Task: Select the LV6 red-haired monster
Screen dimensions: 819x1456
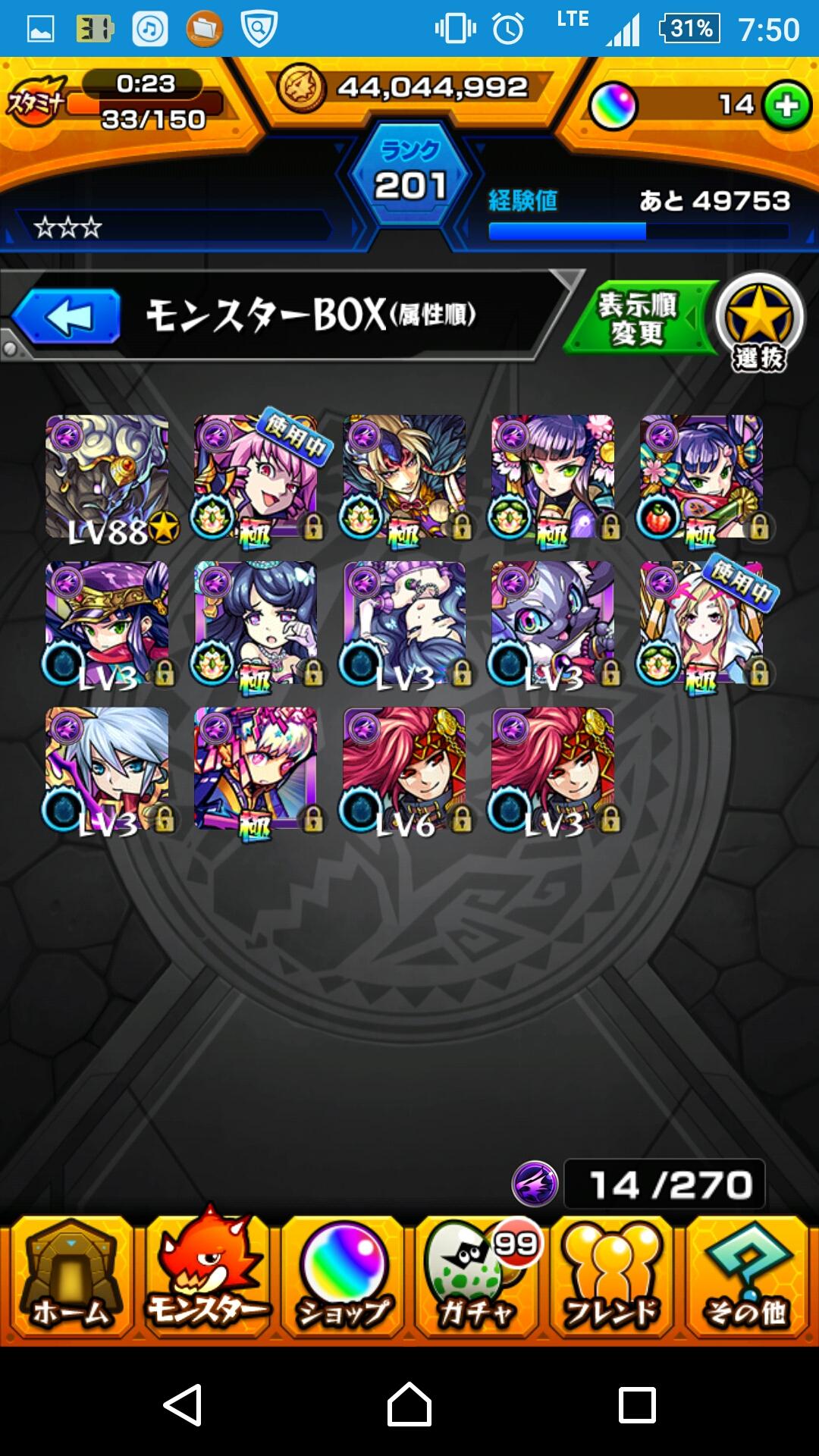Action: tap(404, 770)
